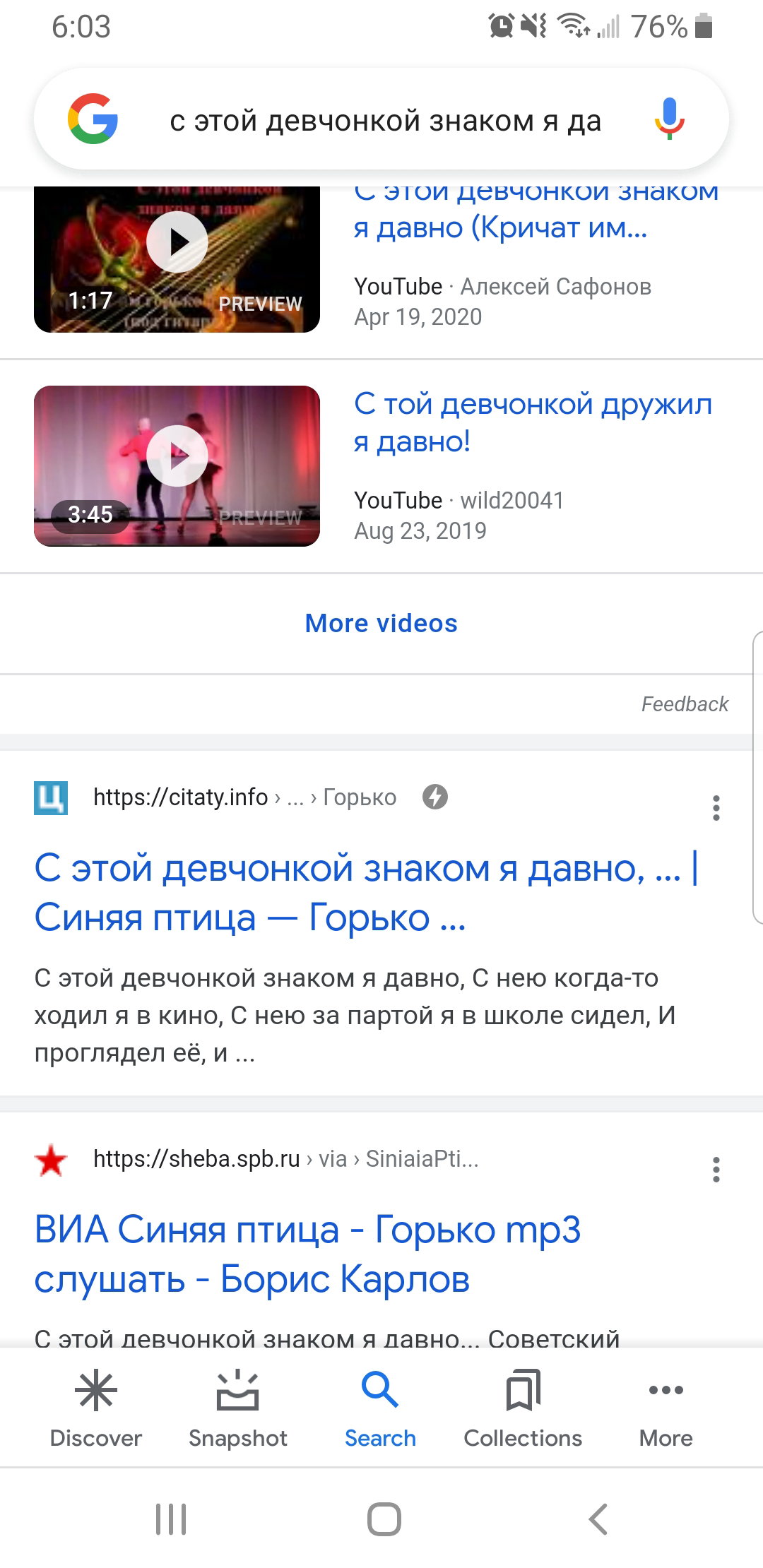Viewport: 763px width, 1568px height.
Task: Show More videos
Action: (381, 623)
